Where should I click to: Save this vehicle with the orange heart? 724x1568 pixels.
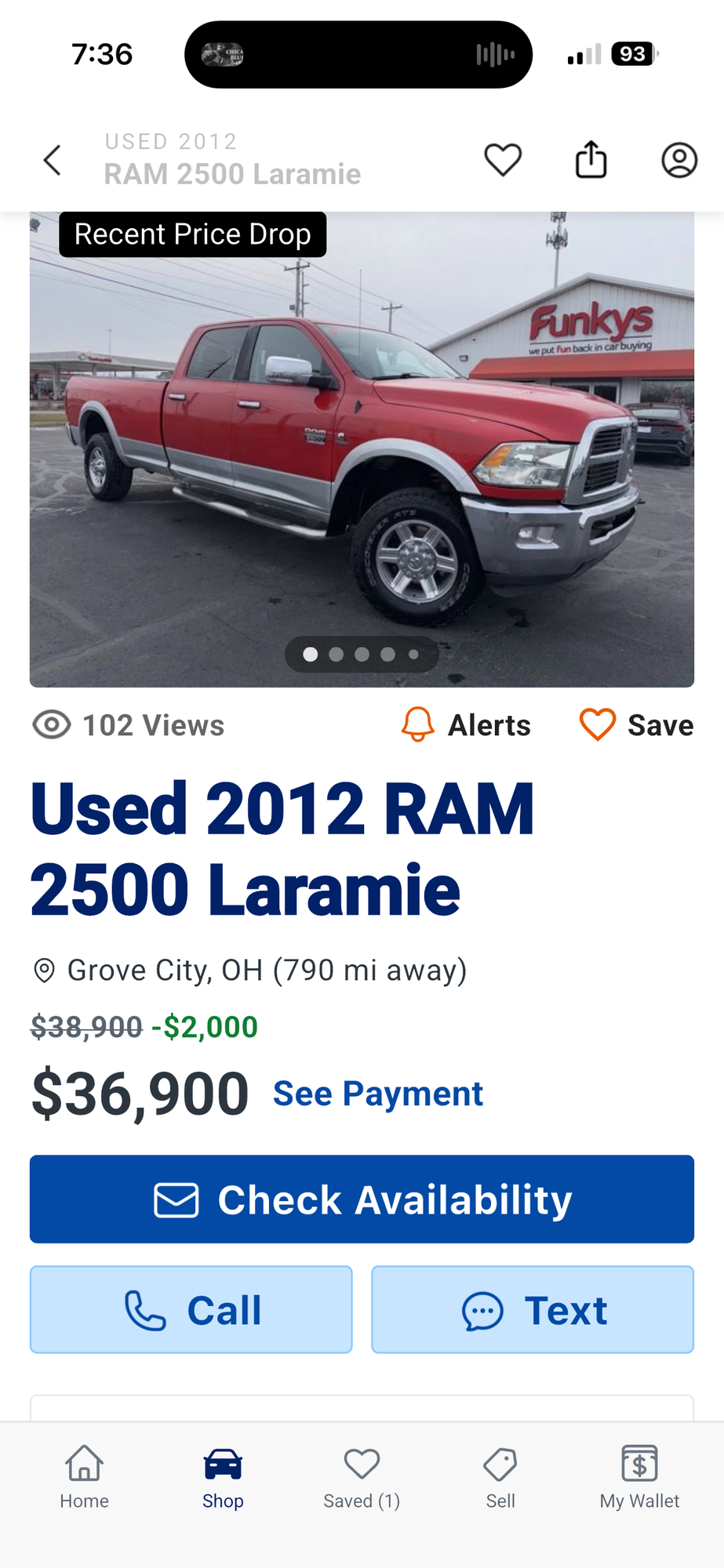point(636,725)
